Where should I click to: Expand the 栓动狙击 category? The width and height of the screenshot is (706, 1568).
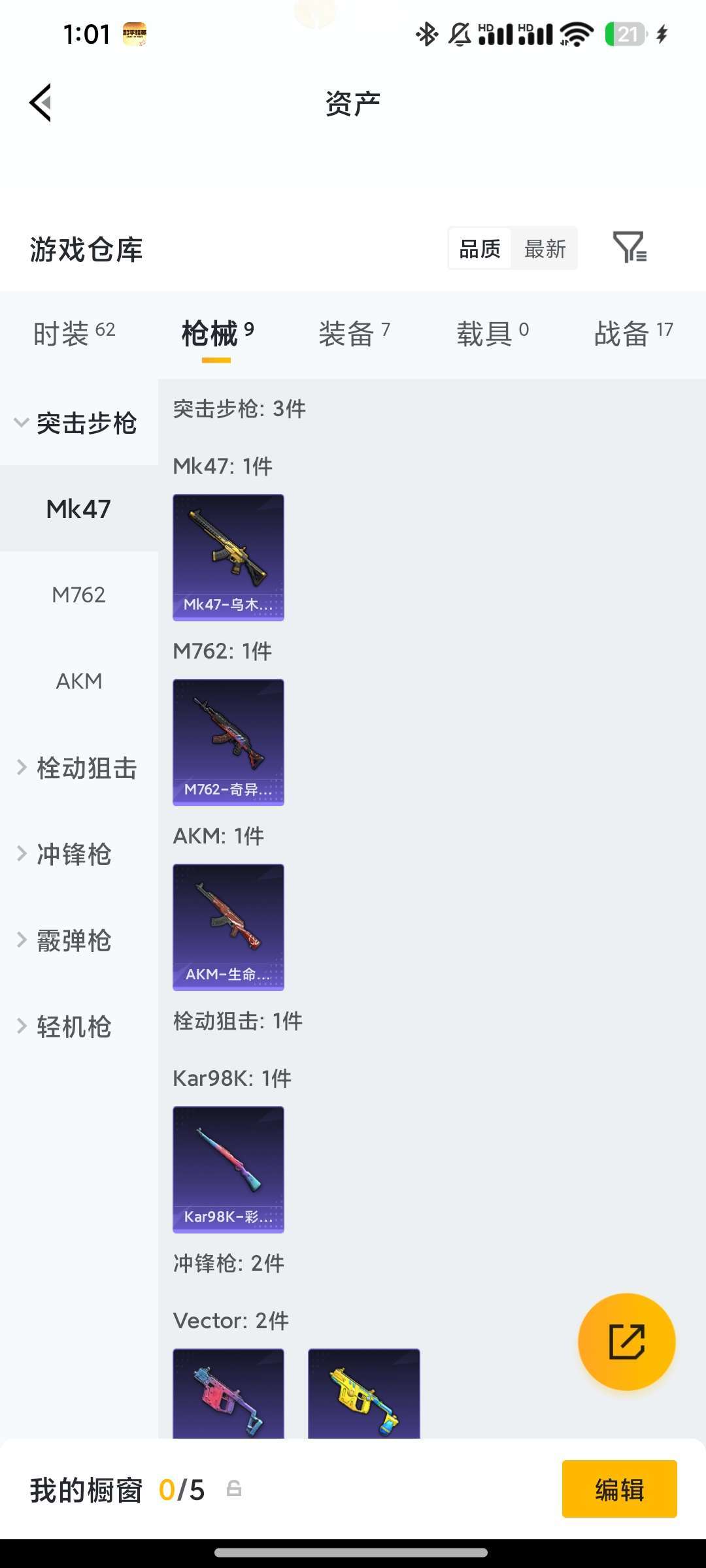click(x=78, y=768)
